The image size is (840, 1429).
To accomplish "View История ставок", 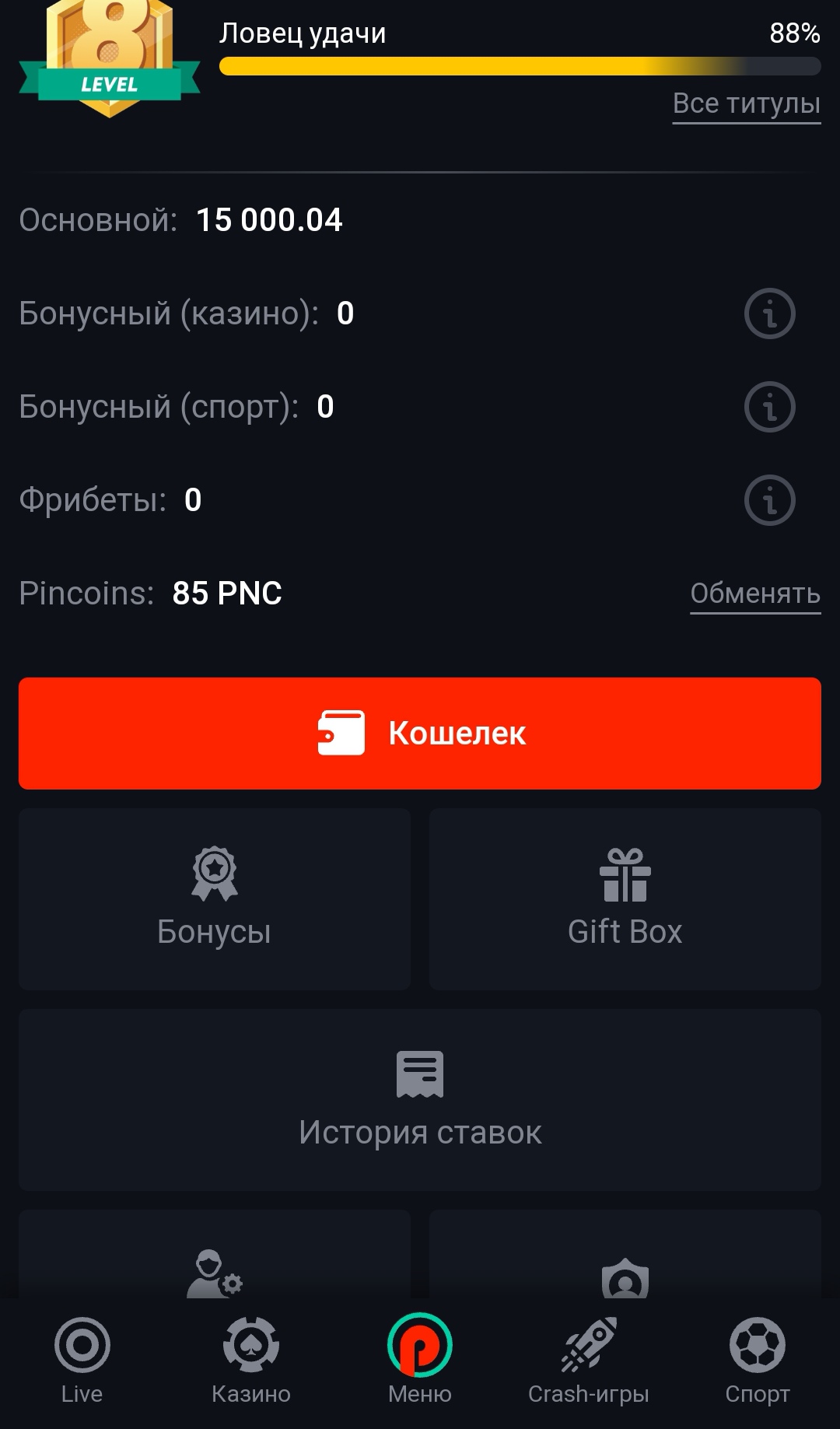I will click(420, 1100).
